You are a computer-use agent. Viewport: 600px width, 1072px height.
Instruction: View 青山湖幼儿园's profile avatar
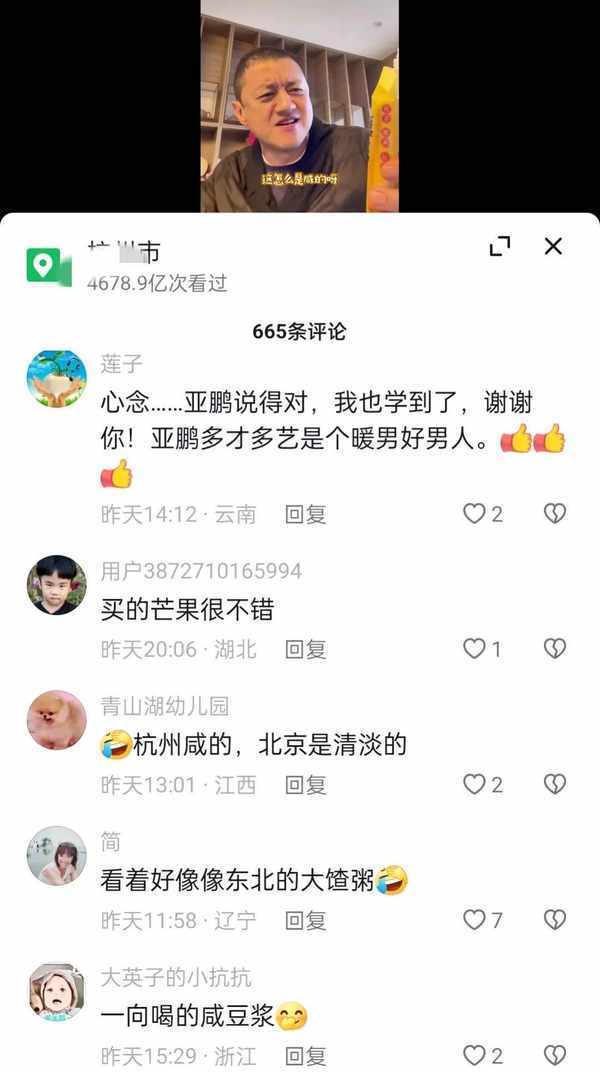tap(56, 720)
